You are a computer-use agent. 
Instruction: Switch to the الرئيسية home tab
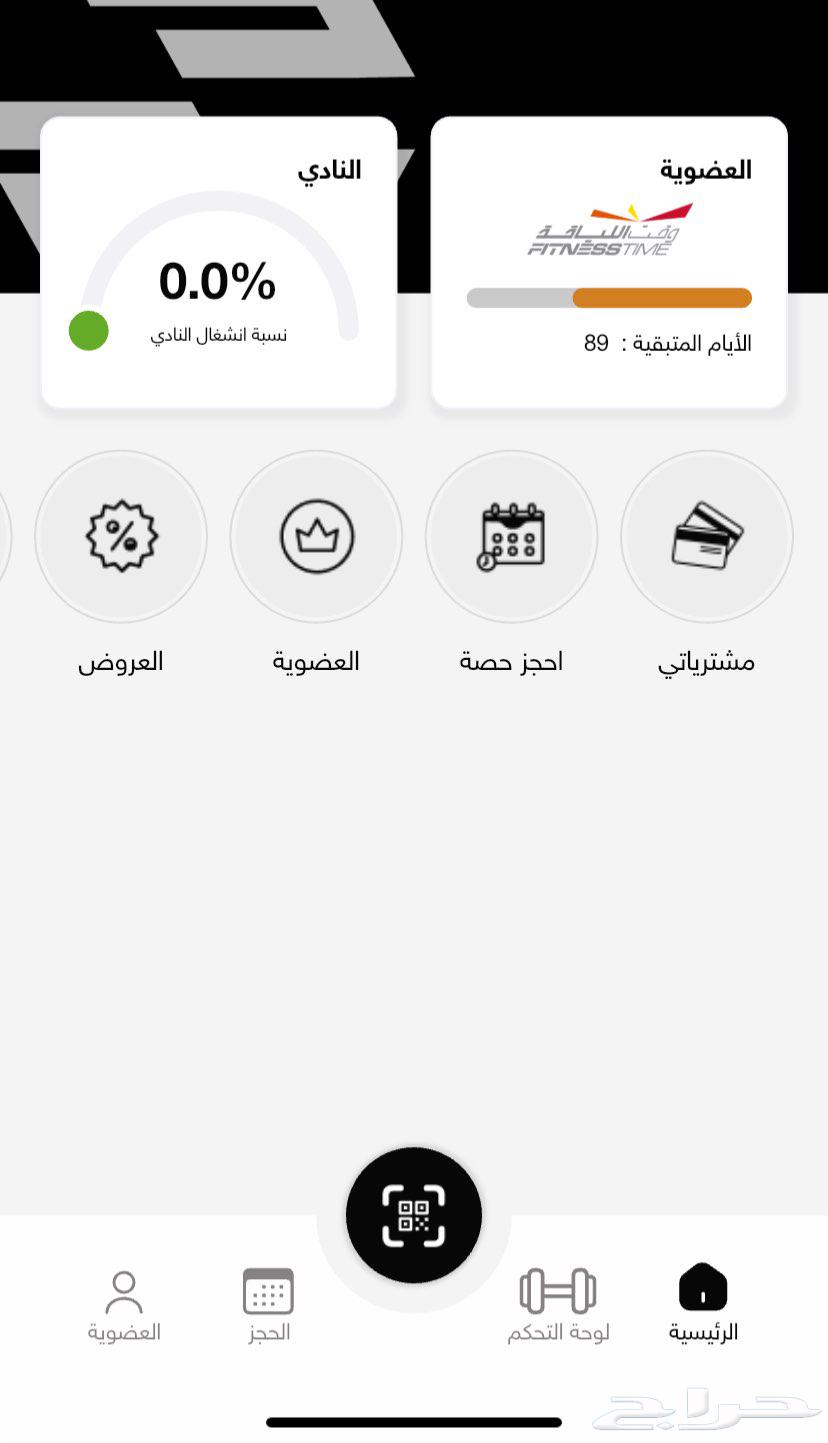coord(703,1302)
